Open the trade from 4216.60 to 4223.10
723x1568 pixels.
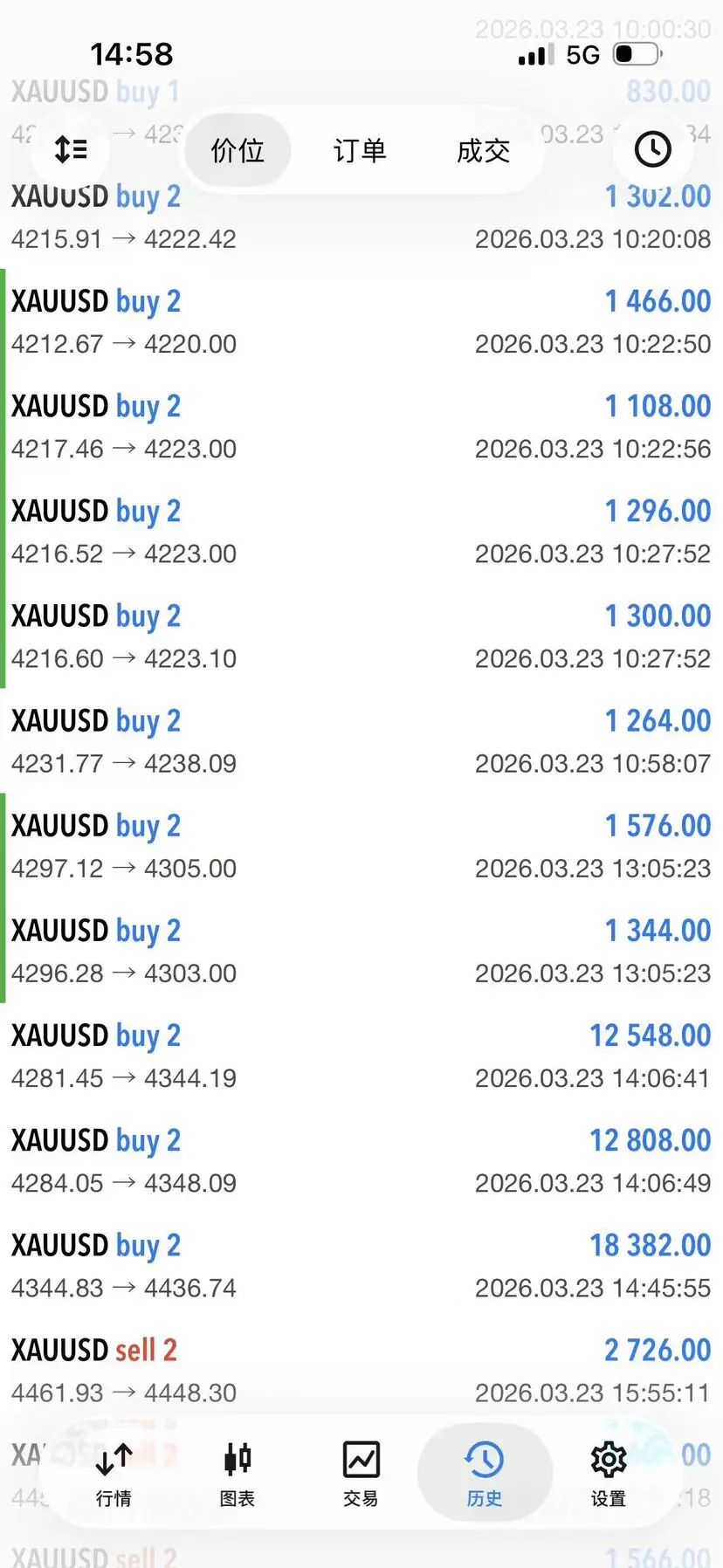361,636
